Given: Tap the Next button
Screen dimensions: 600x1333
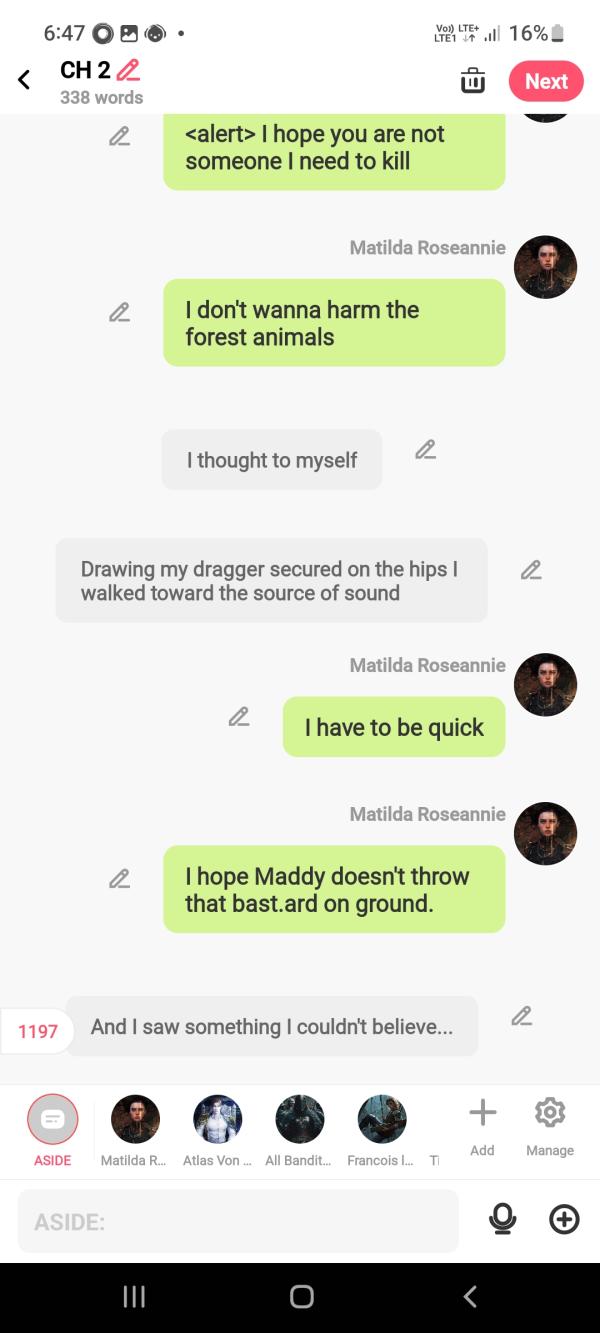Looking at the screenshot, I should pyautogui.click(x=546, y=81).
